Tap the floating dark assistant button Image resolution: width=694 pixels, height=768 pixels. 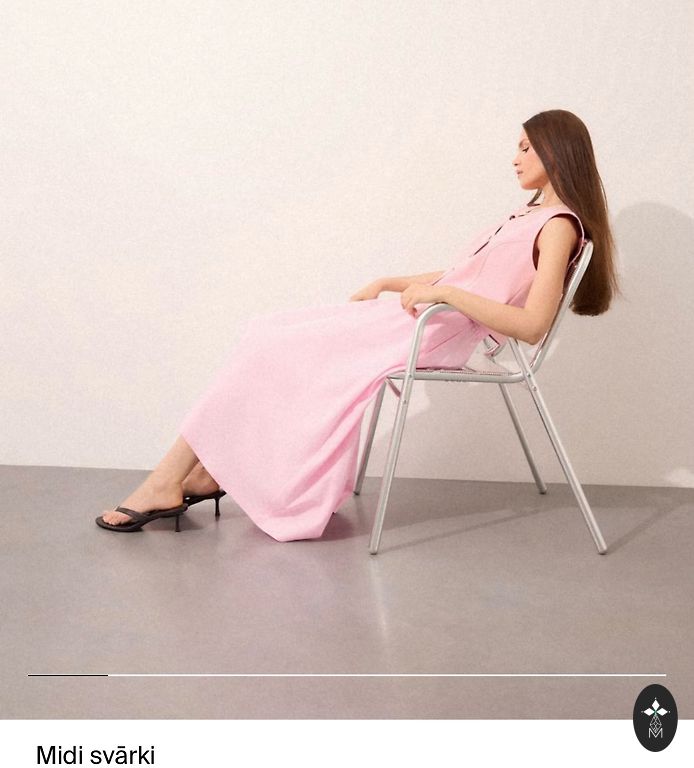tap(655, 717)
